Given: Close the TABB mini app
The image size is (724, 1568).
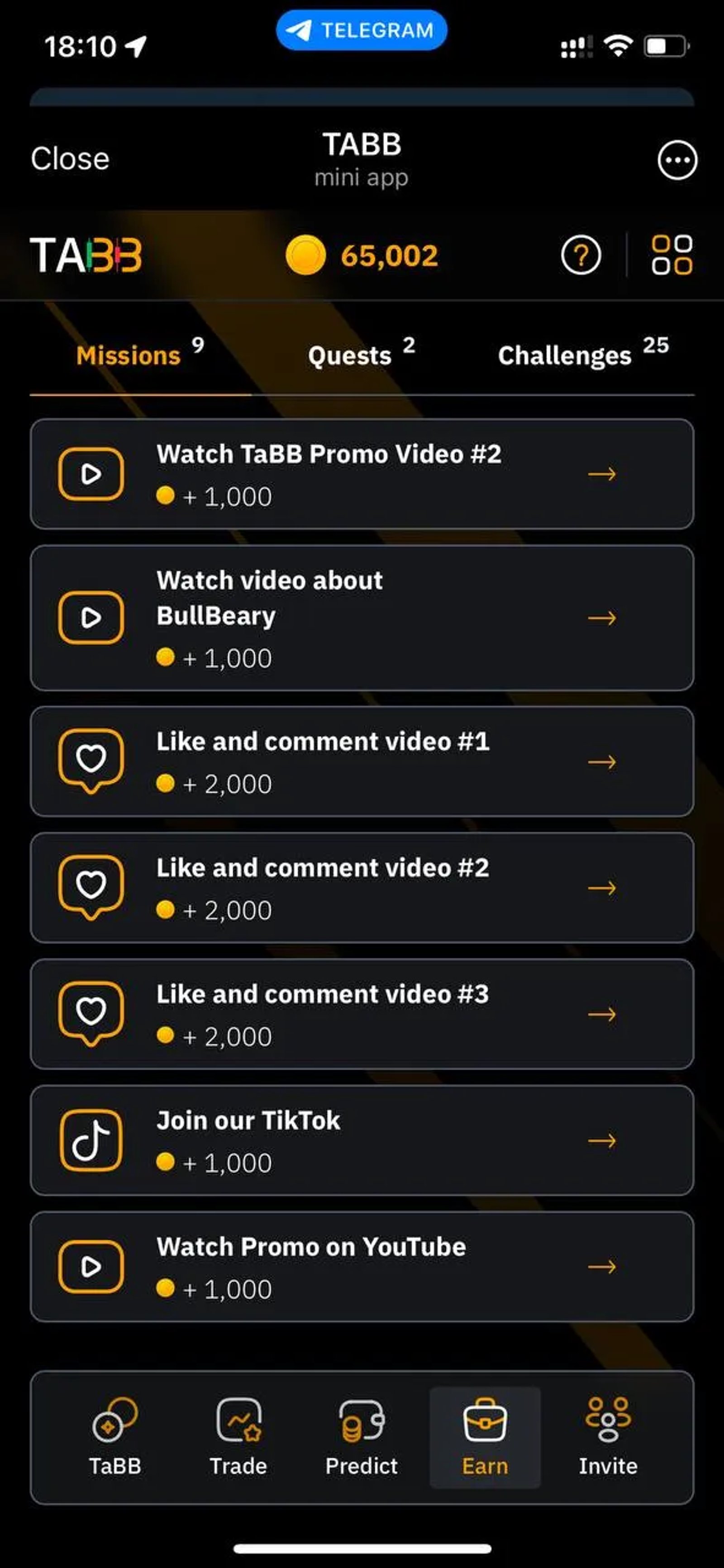Looking at the screenshot, I should tap(70, 159).
